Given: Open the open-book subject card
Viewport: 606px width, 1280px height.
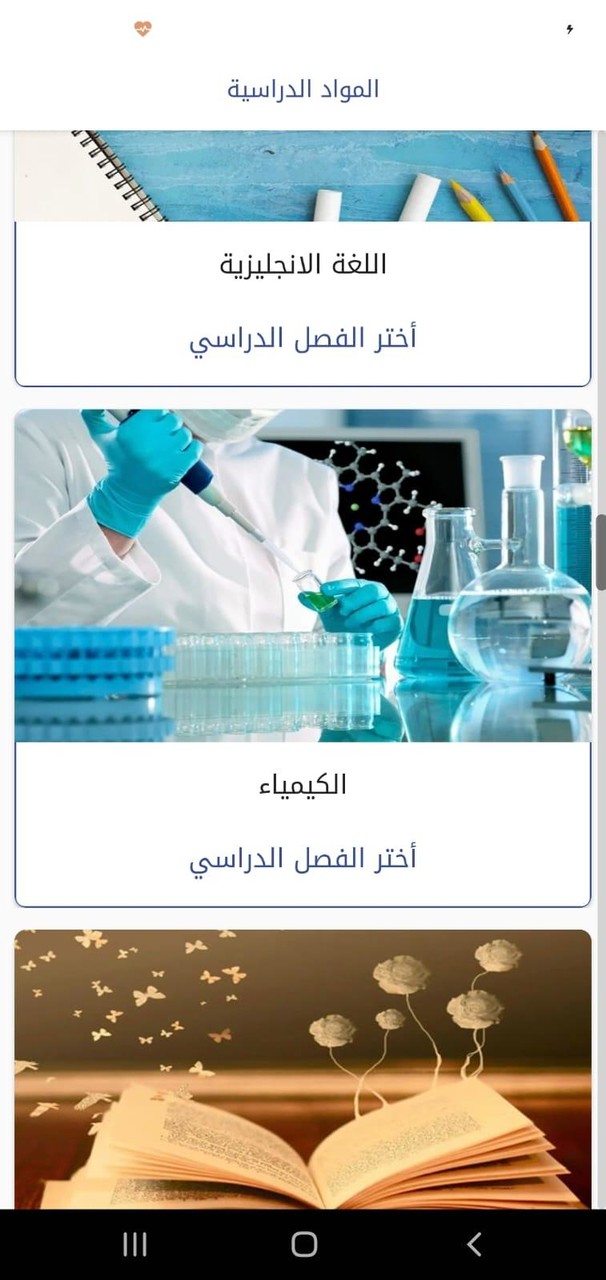Looking at the screenshot, I should click(303, 1068).
